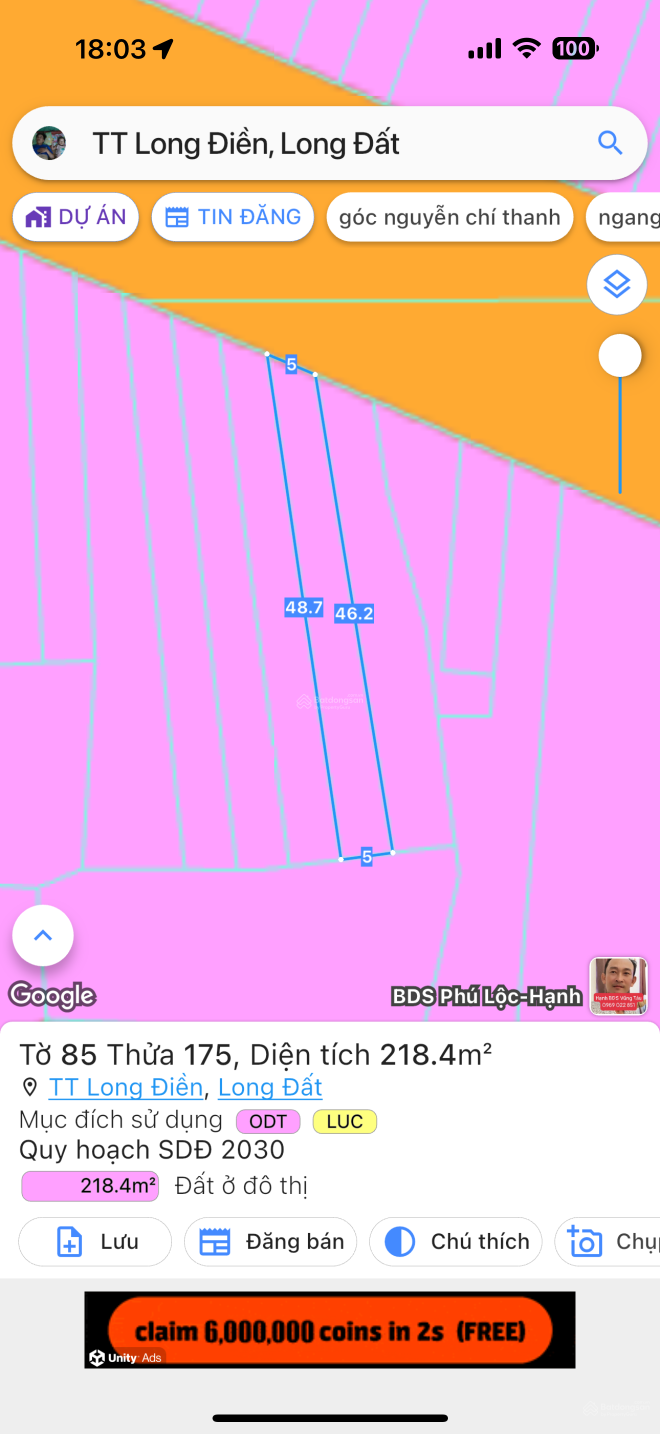Viewport: 660px width, 1434px height.
Task: Open the claim 6,000,000 coins ad banner
Action: click(330, 1329)
